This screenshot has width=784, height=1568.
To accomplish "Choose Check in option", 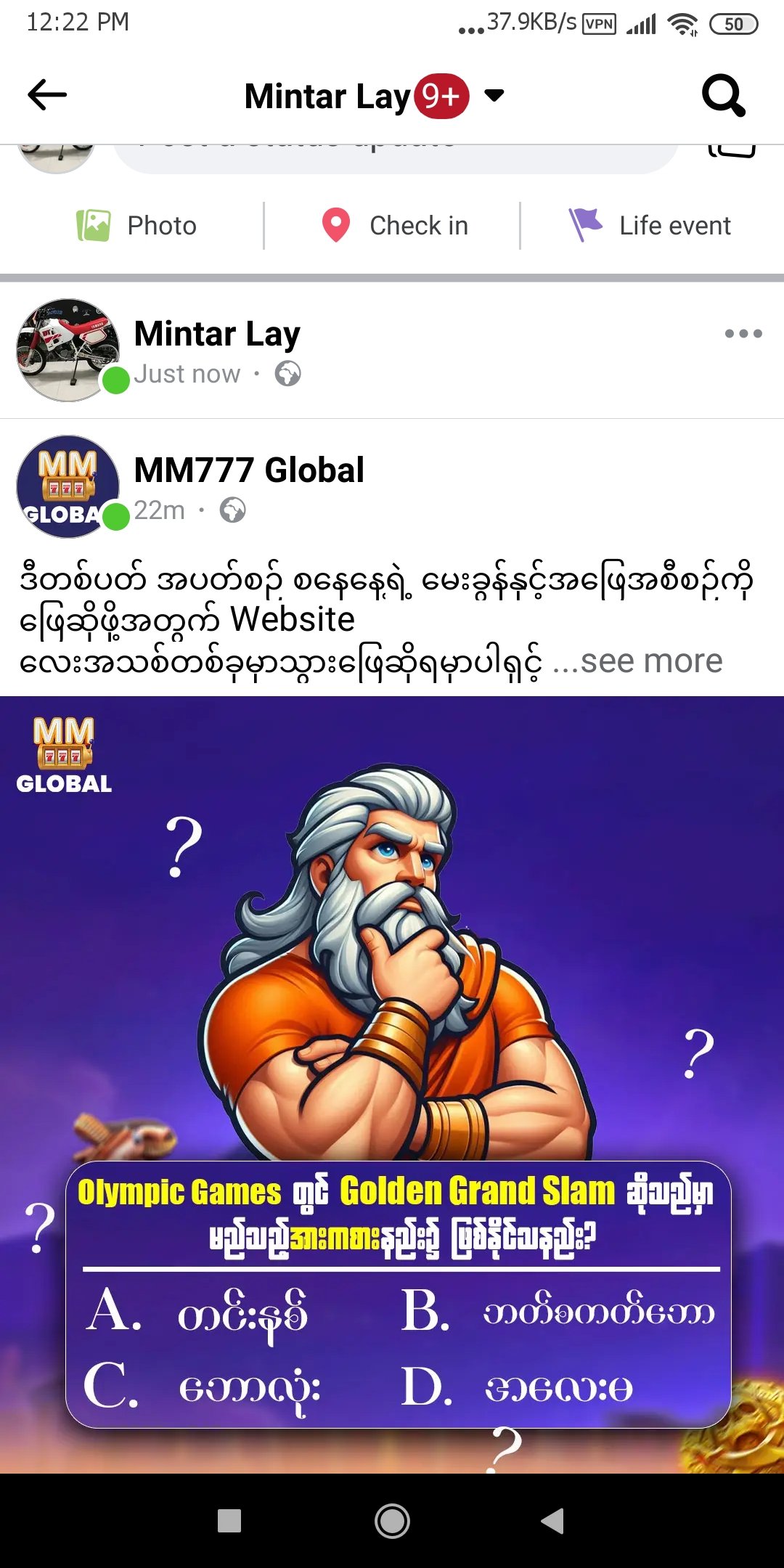I will point(395,226).
